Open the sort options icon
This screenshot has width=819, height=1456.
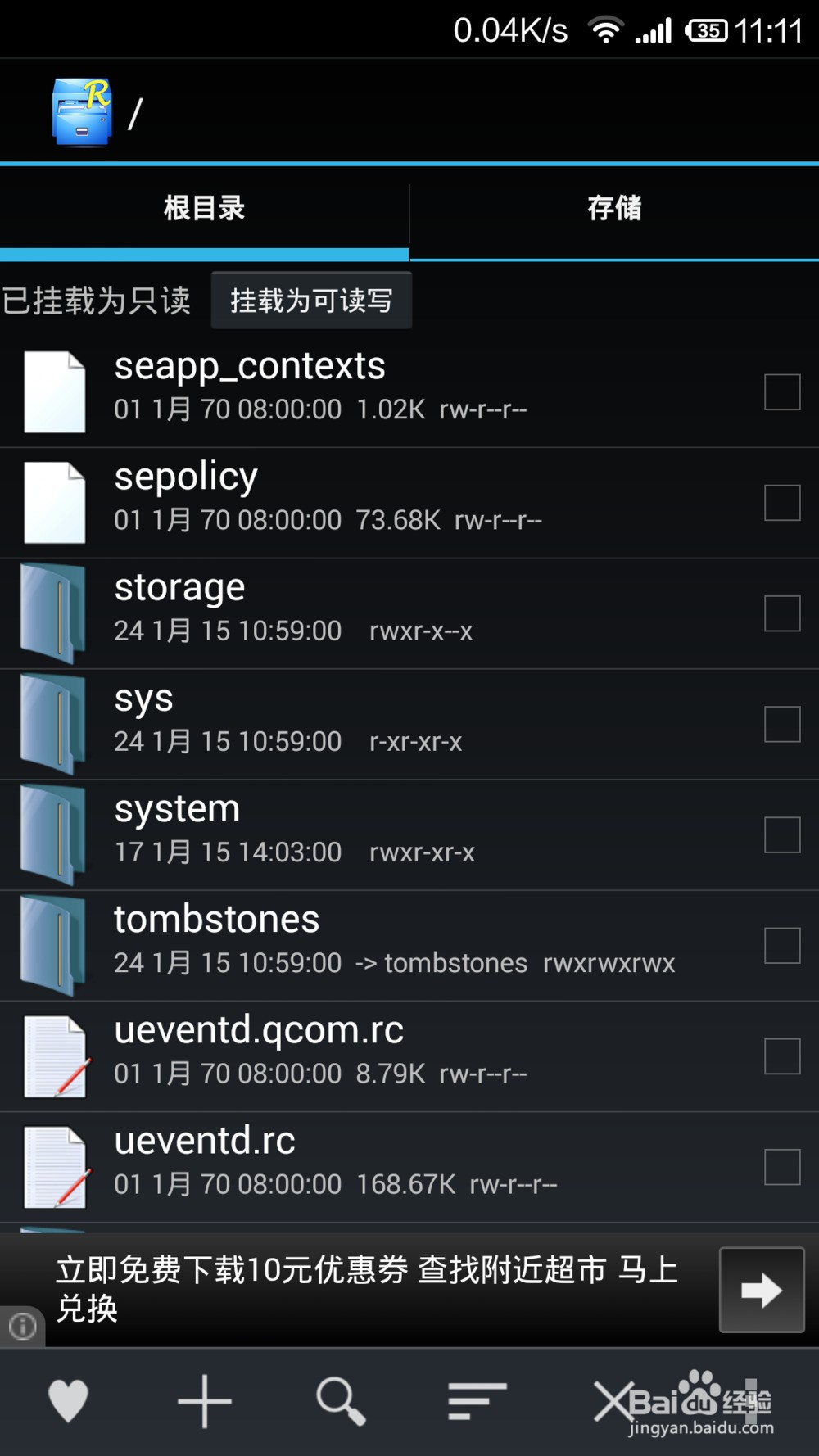pos(477,1400)
